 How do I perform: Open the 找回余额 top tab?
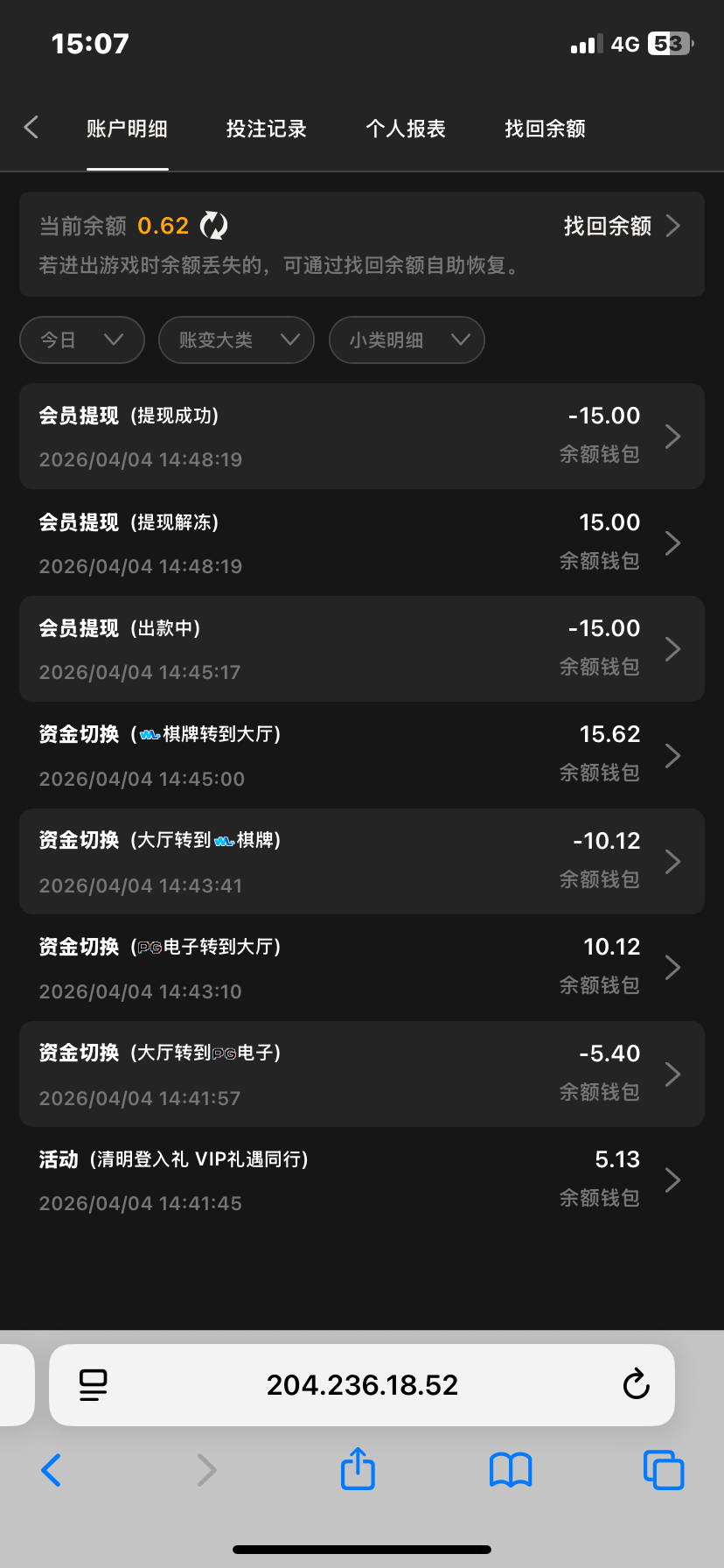(545, 129)
